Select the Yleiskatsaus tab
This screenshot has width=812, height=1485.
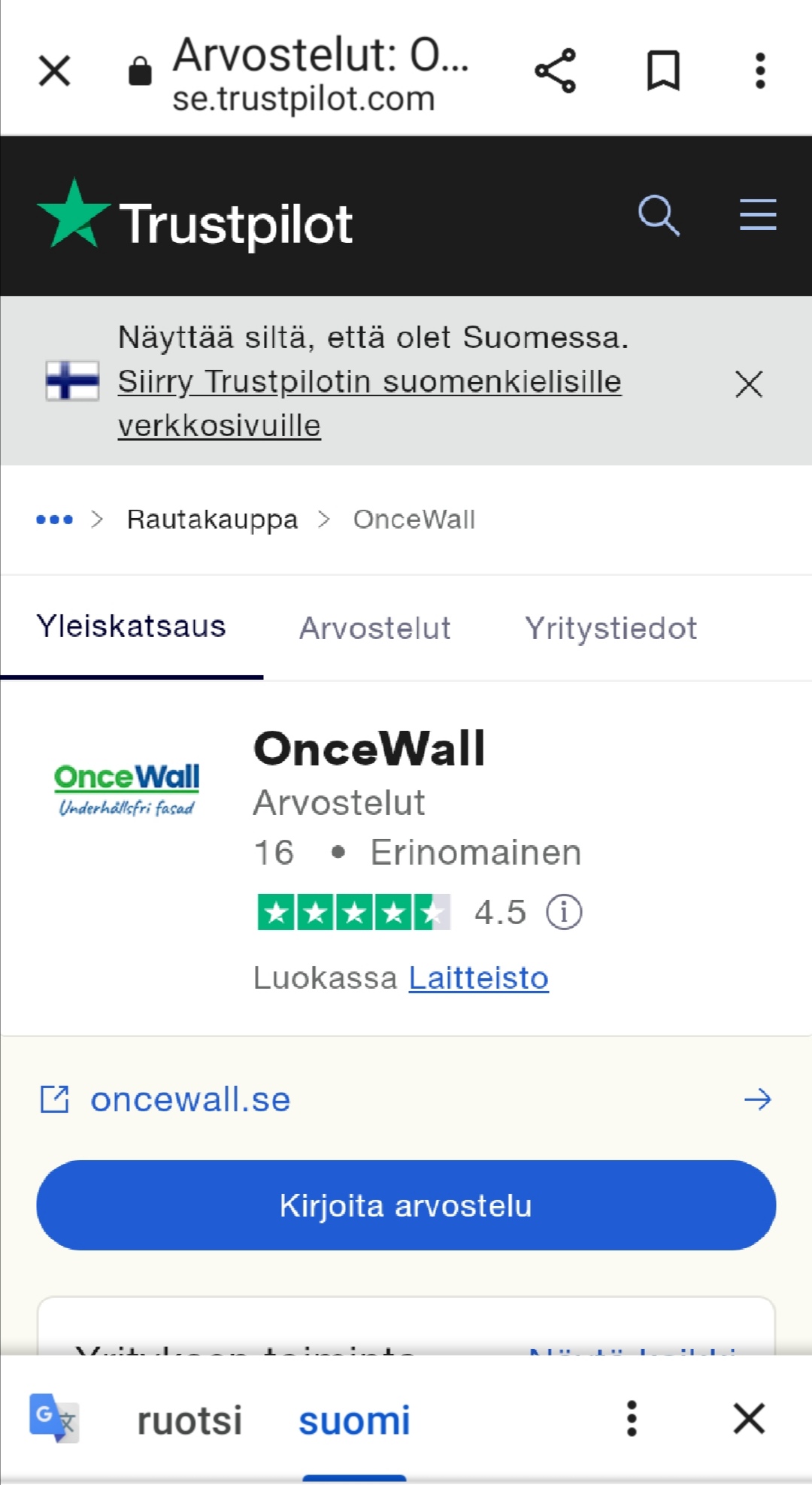click(x=132, y=627)
